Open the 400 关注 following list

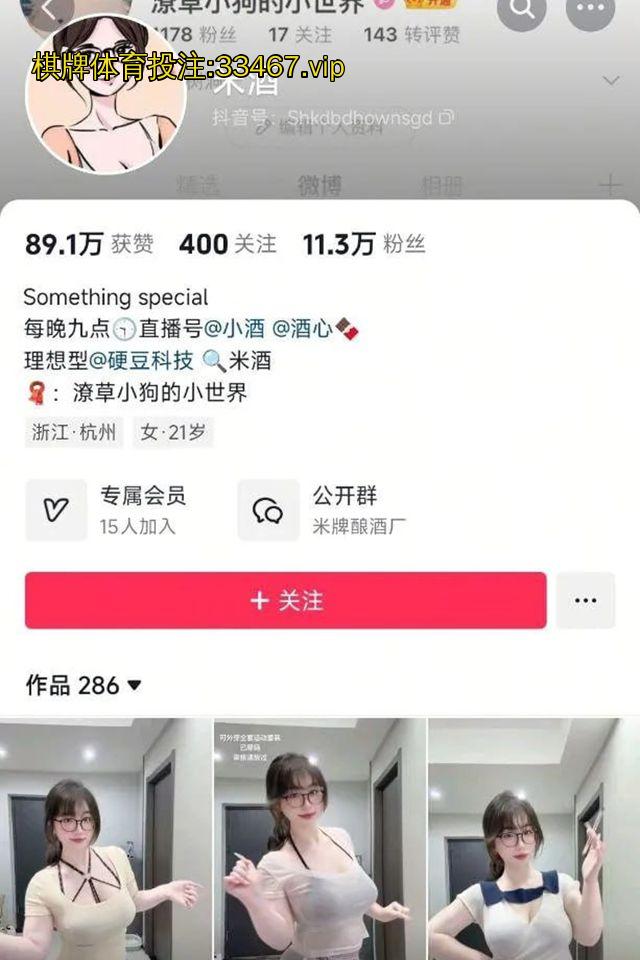tap(227, 244)
